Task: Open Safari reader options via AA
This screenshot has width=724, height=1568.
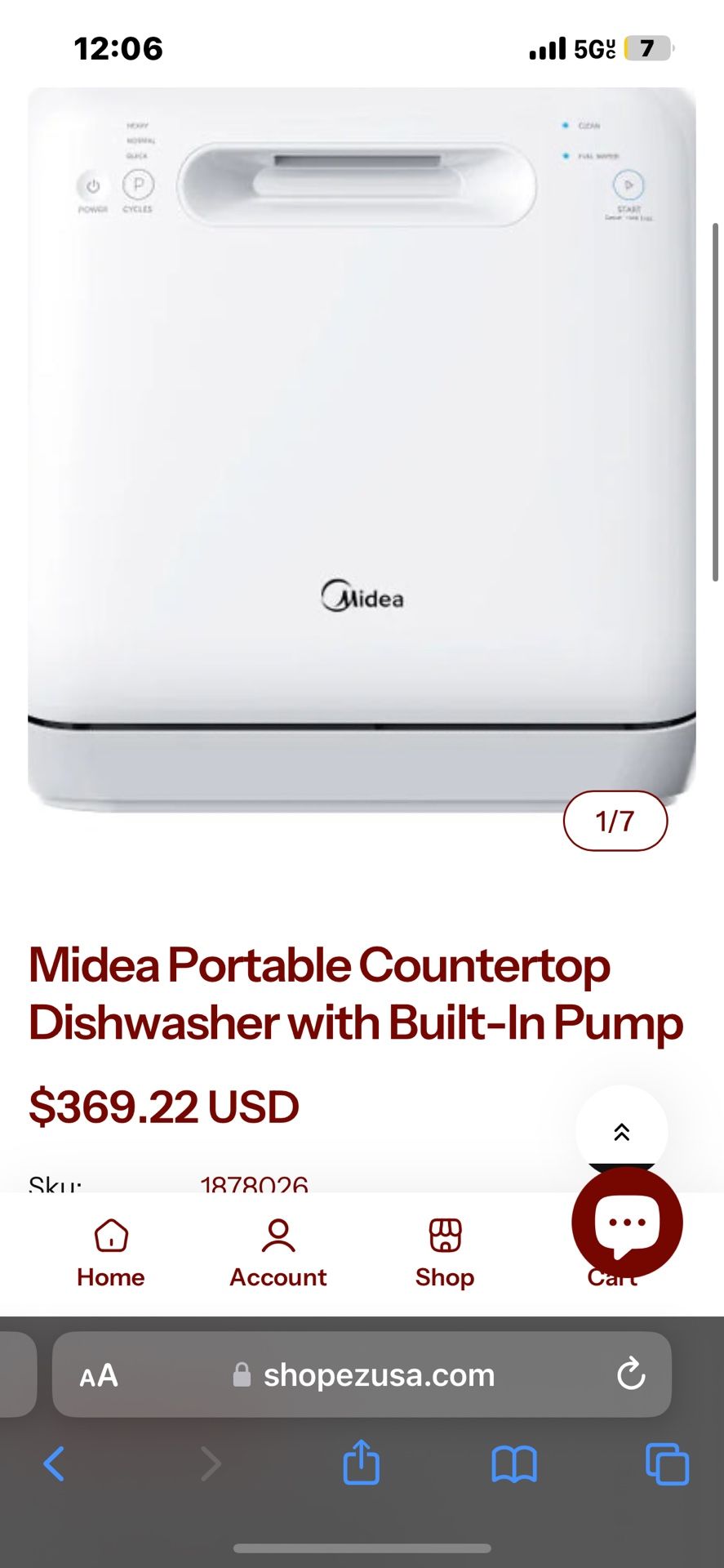Action: click(99, 1375)
